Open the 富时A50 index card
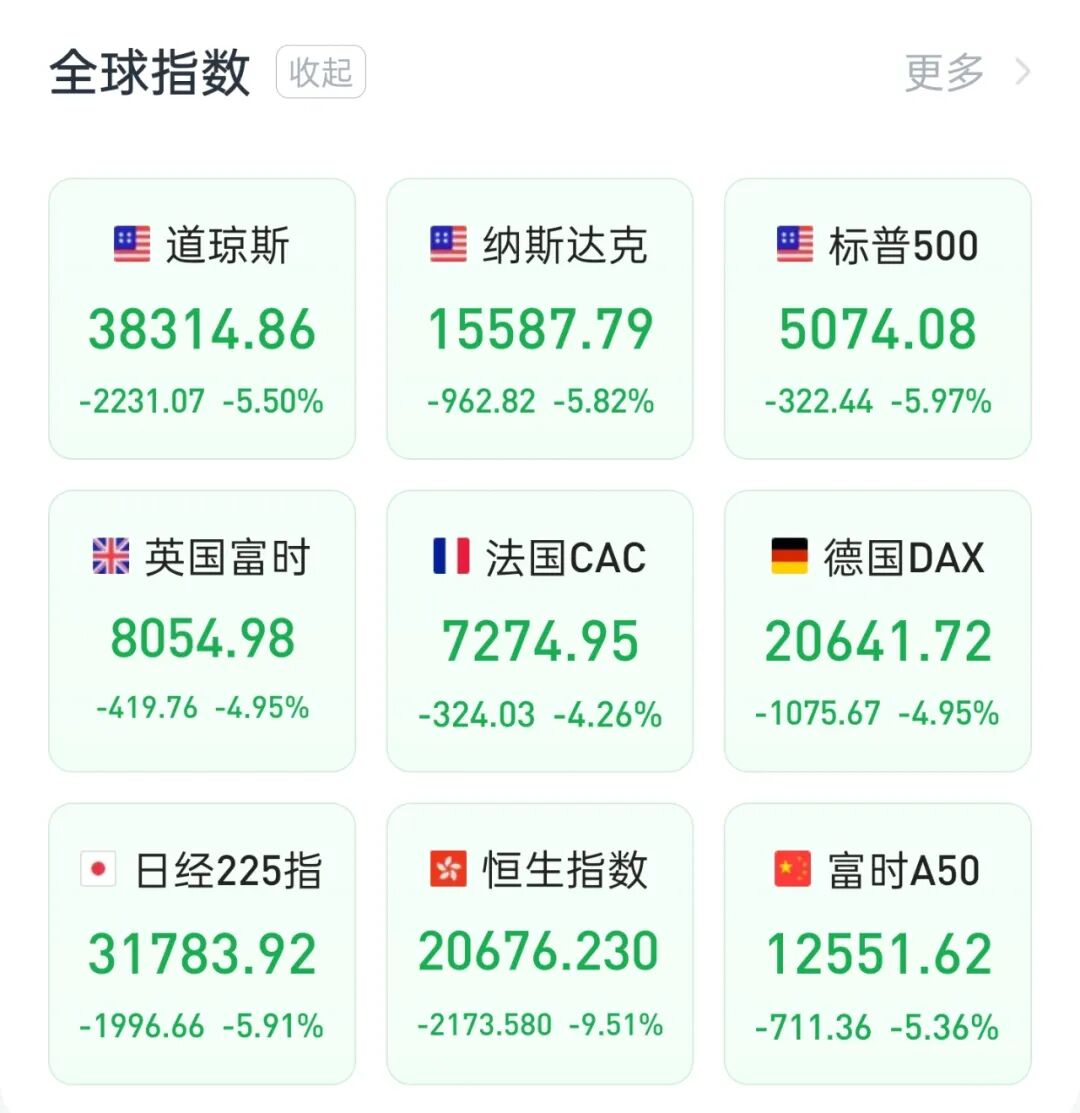This screenshot has height=1113, width=1080. (878, 944)
